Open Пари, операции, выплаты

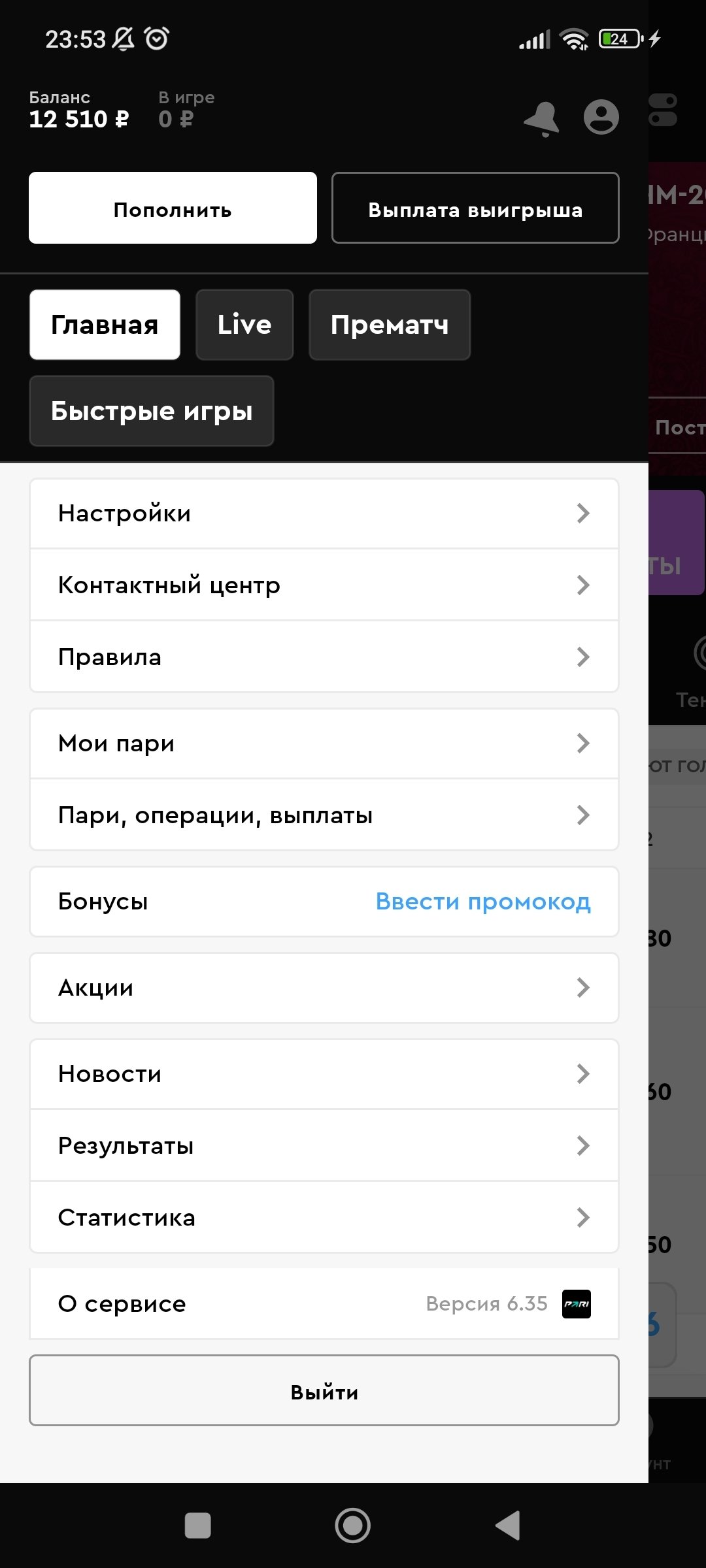(x=324, y=815)
